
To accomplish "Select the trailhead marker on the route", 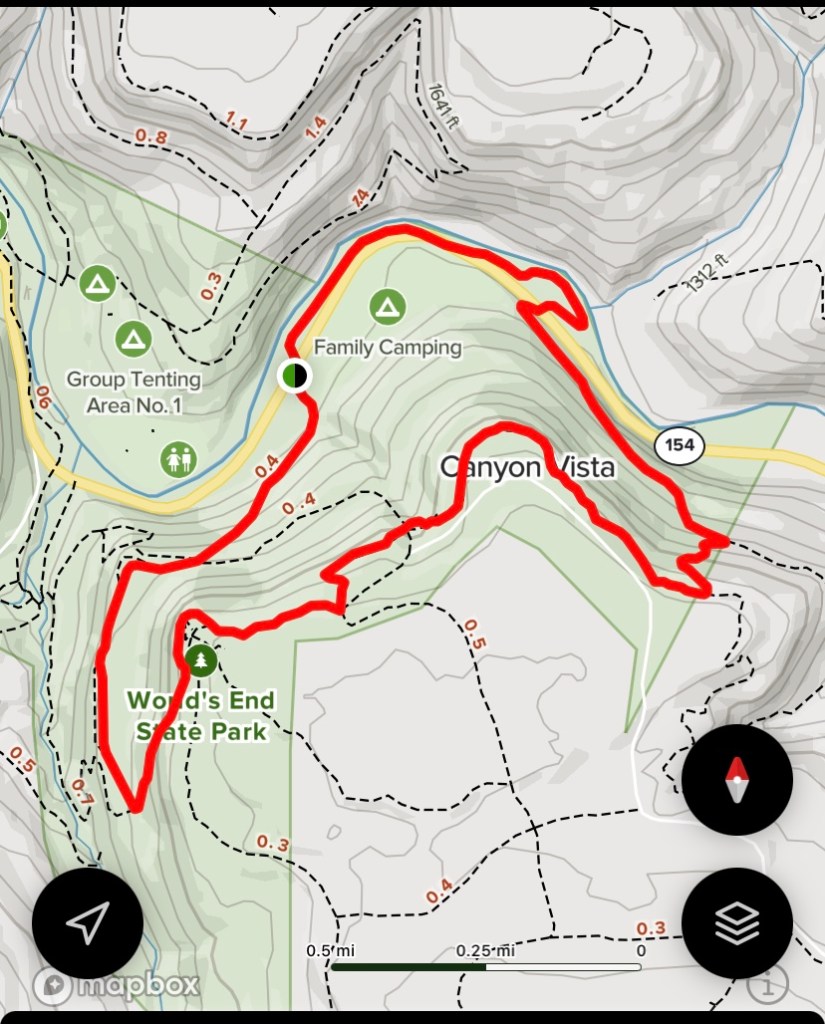I will click(293, 376).
